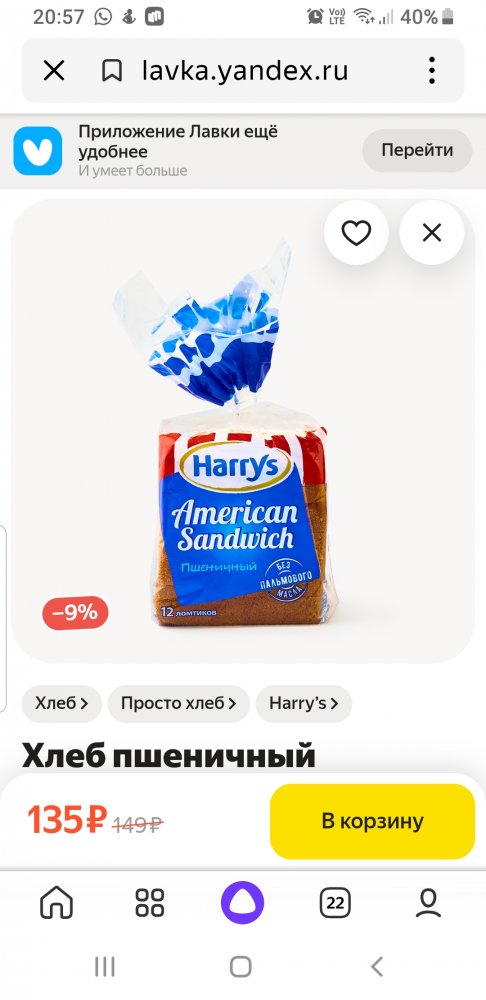Open the Хлеб category chip
Image resolution: width=486 pixels, height=1000 pixels.
pyautogui.click(x=61, y=703)
